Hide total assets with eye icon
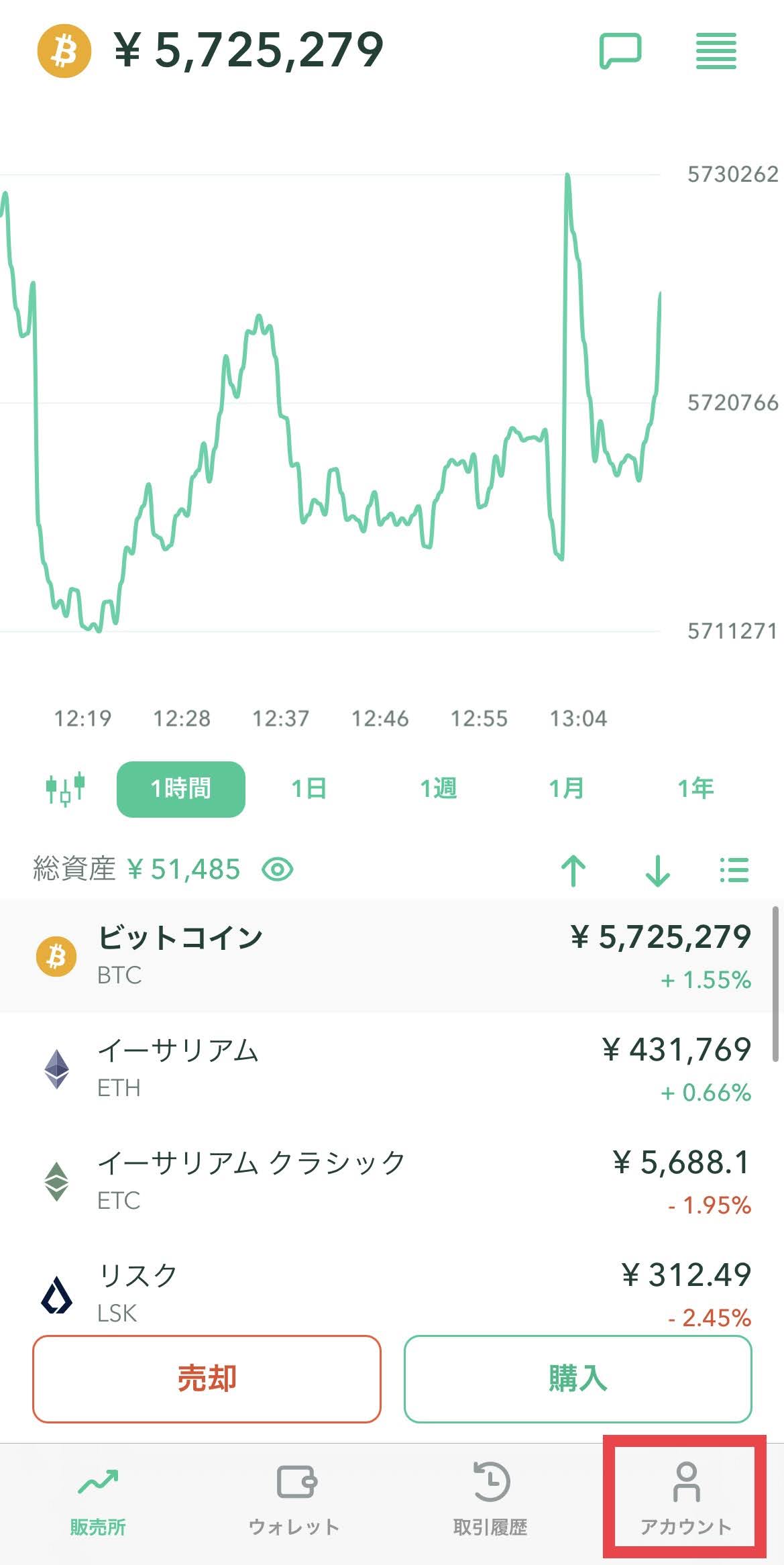 tap(278, 870)
